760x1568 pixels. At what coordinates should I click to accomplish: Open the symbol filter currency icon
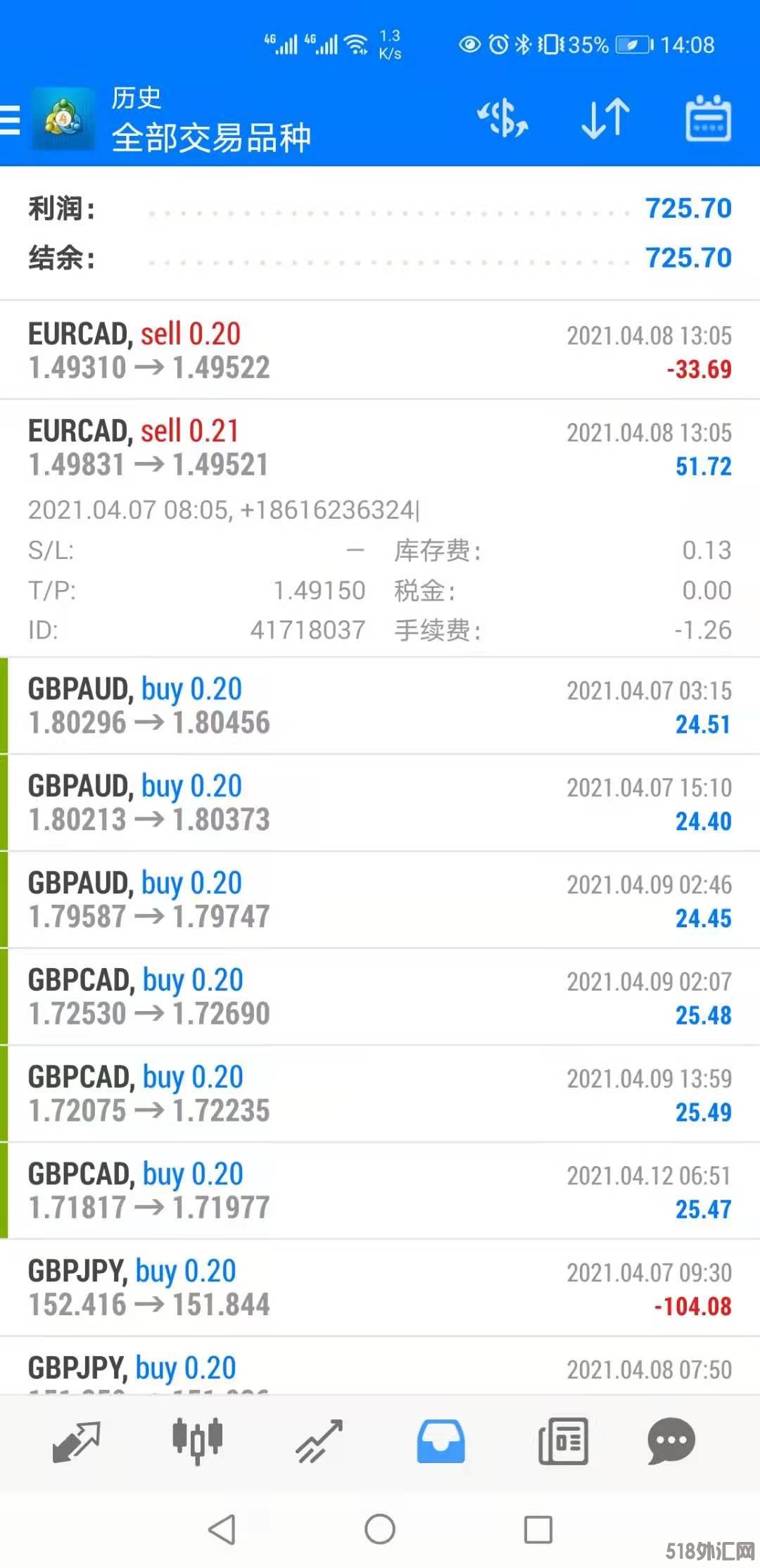[502, 118]
